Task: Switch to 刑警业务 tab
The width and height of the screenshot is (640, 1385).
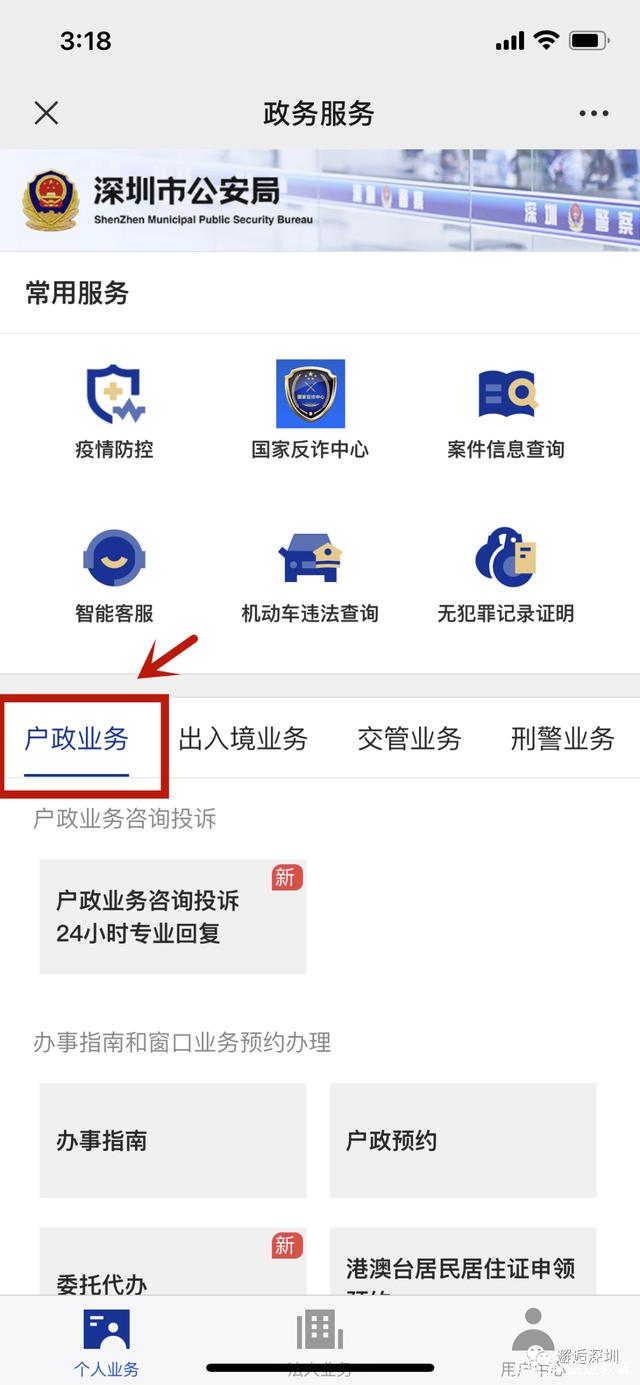Action: coord(562,739)
